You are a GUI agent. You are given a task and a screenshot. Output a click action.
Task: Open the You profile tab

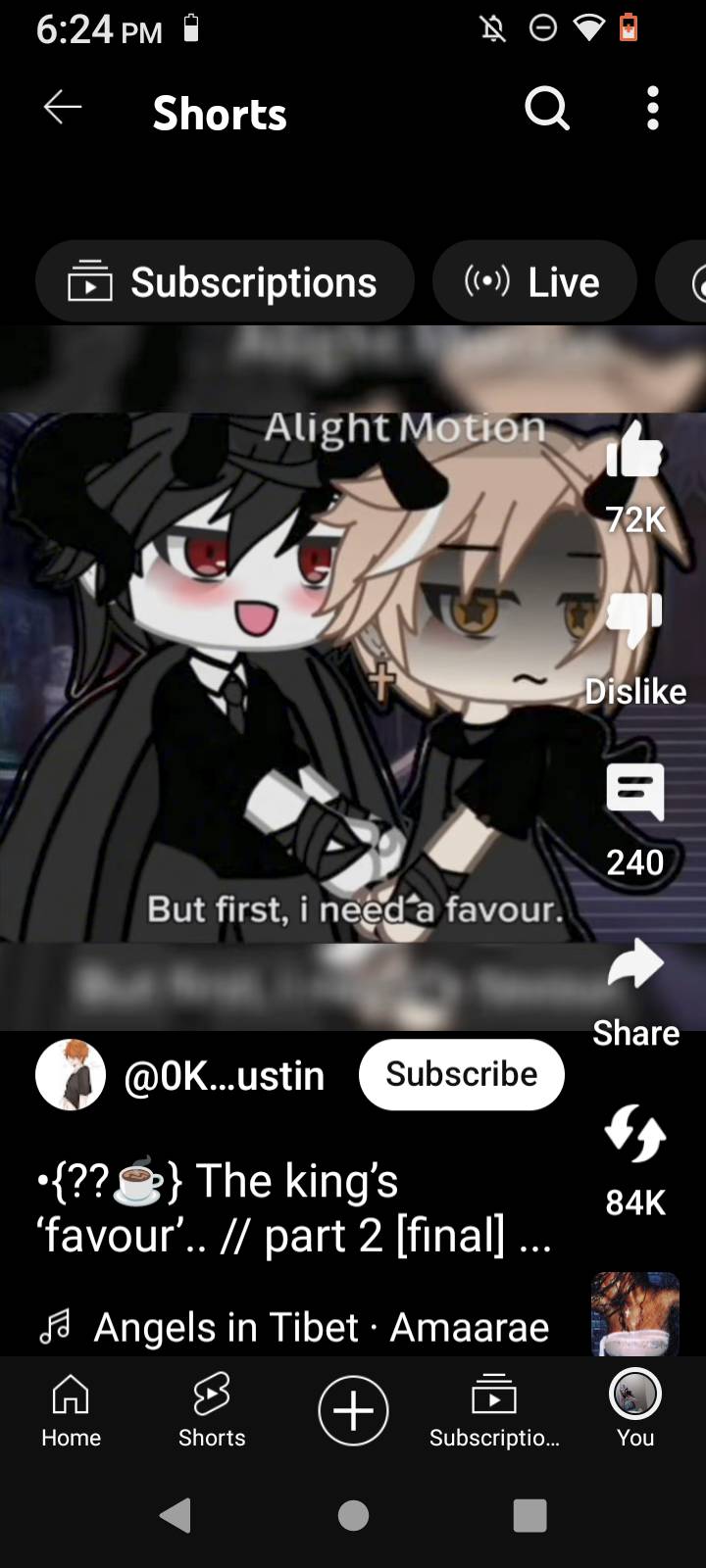pyautogui.click(x=634, y=1411)
